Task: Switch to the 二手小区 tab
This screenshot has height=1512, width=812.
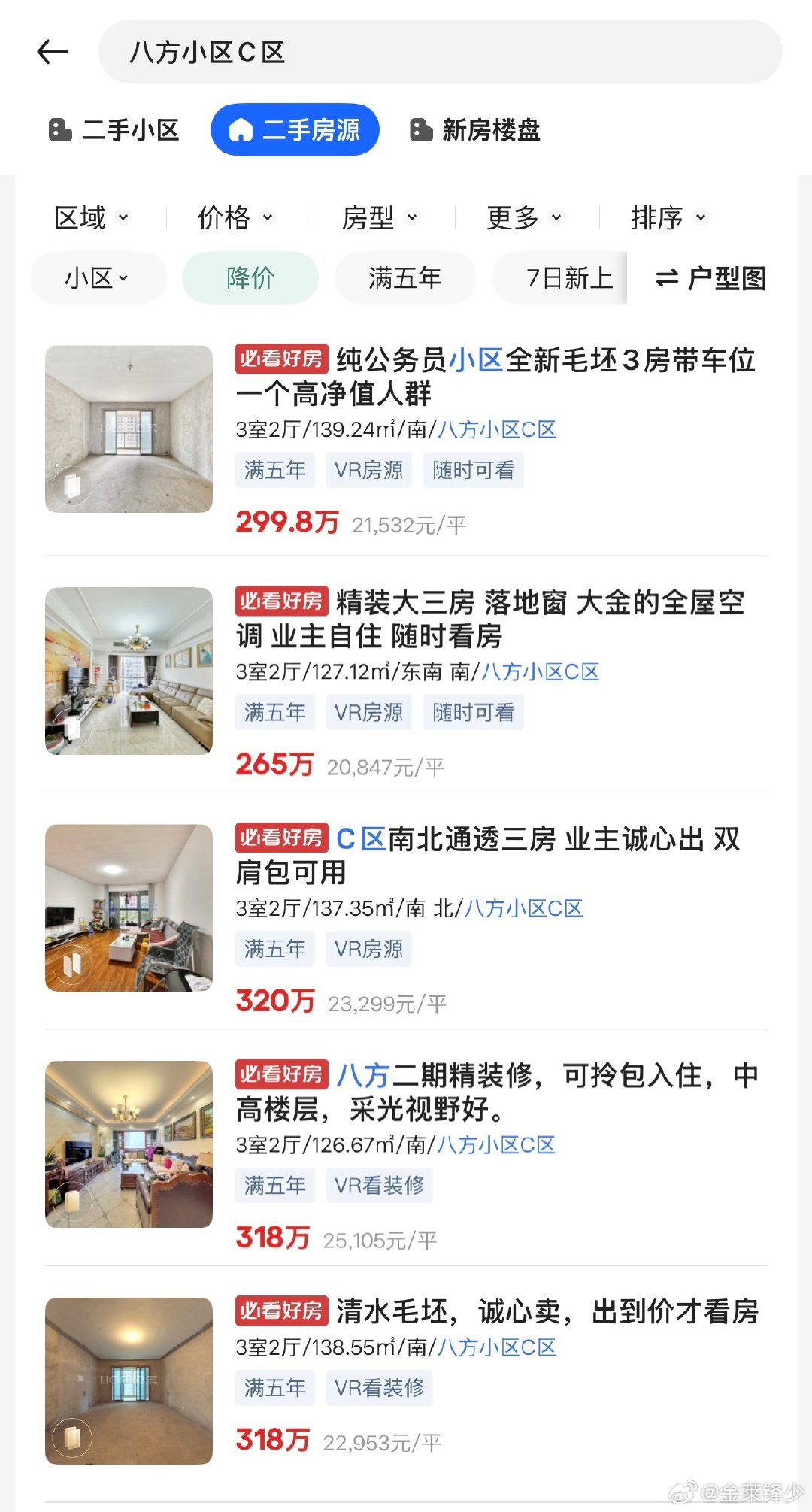Action: (x=114, y=130)
